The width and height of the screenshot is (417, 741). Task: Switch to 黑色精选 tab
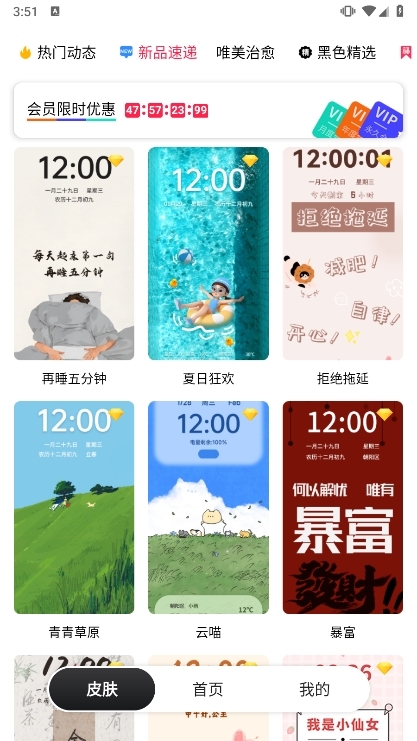[337, 52]
